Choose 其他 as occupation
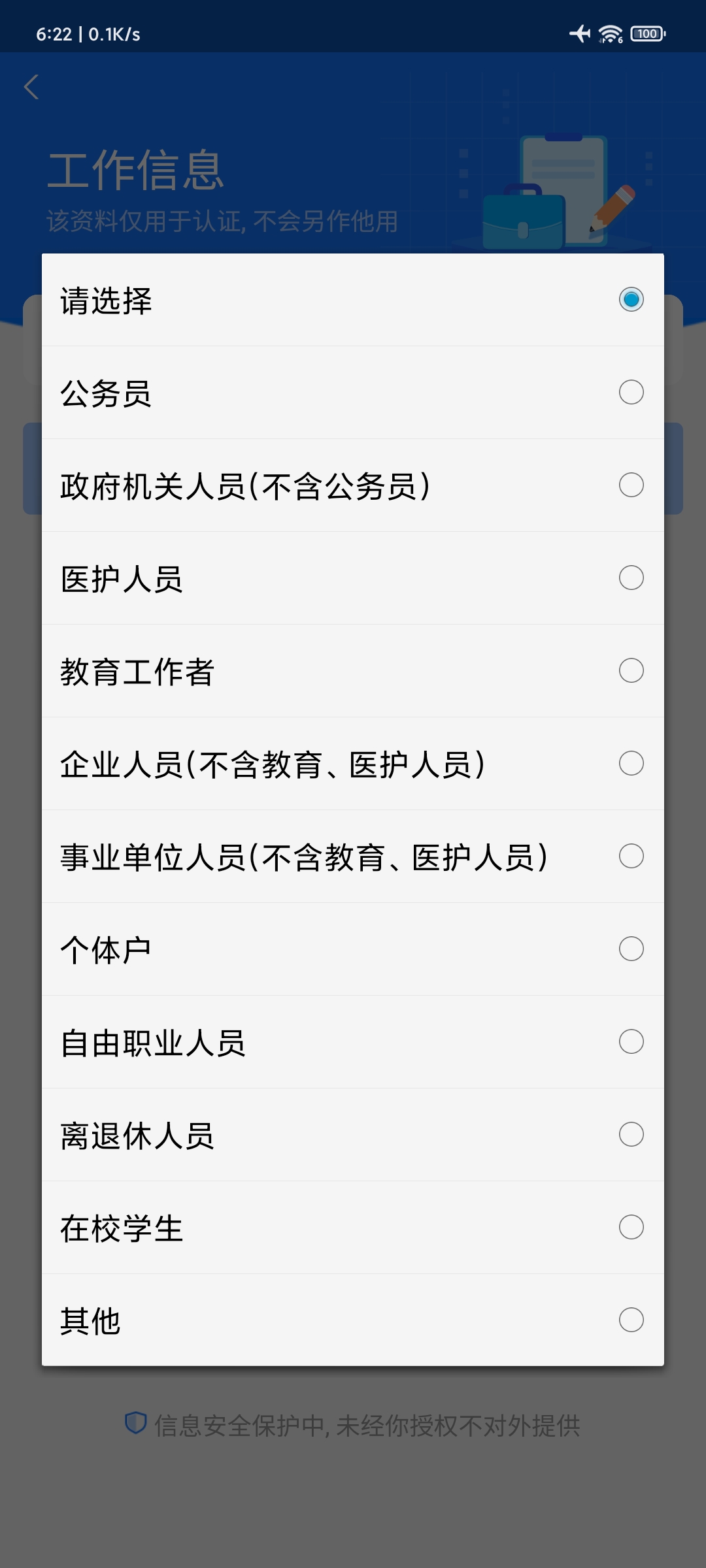The image size is (706, 1568). [353, 1320]
